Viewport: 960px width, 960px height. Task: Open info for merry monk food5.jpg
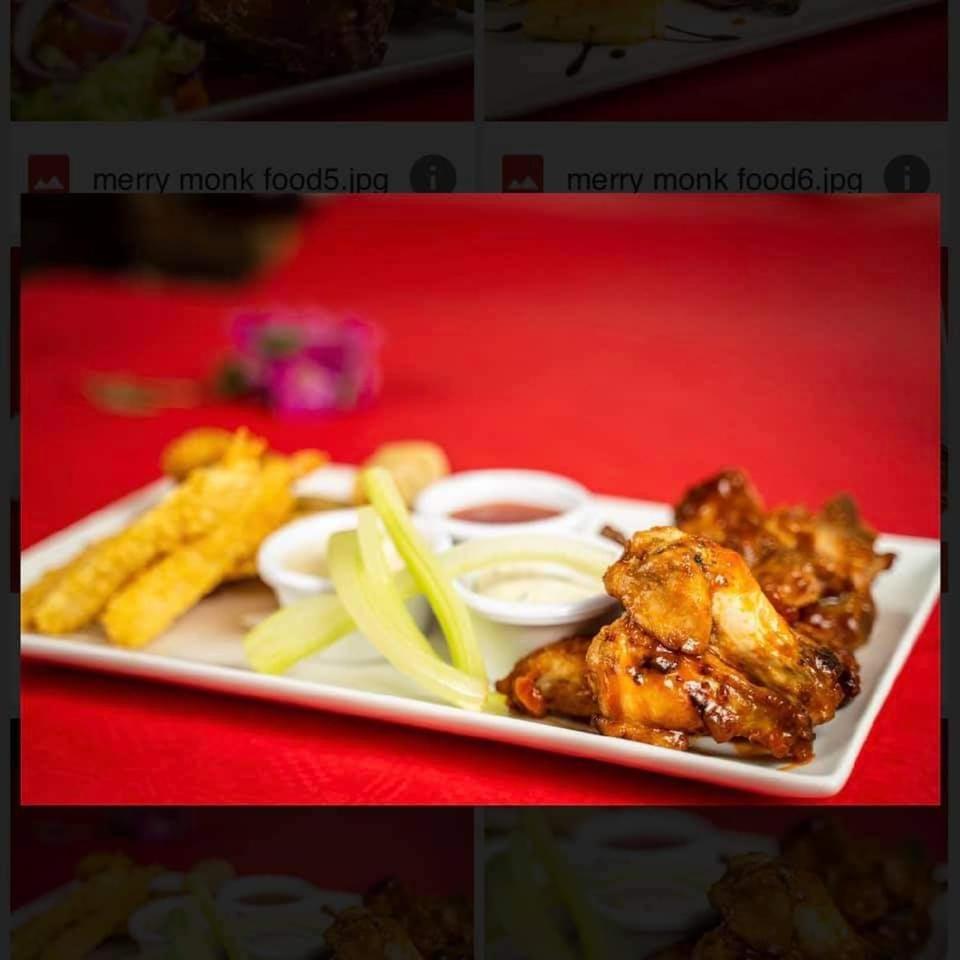coord(432,175)
